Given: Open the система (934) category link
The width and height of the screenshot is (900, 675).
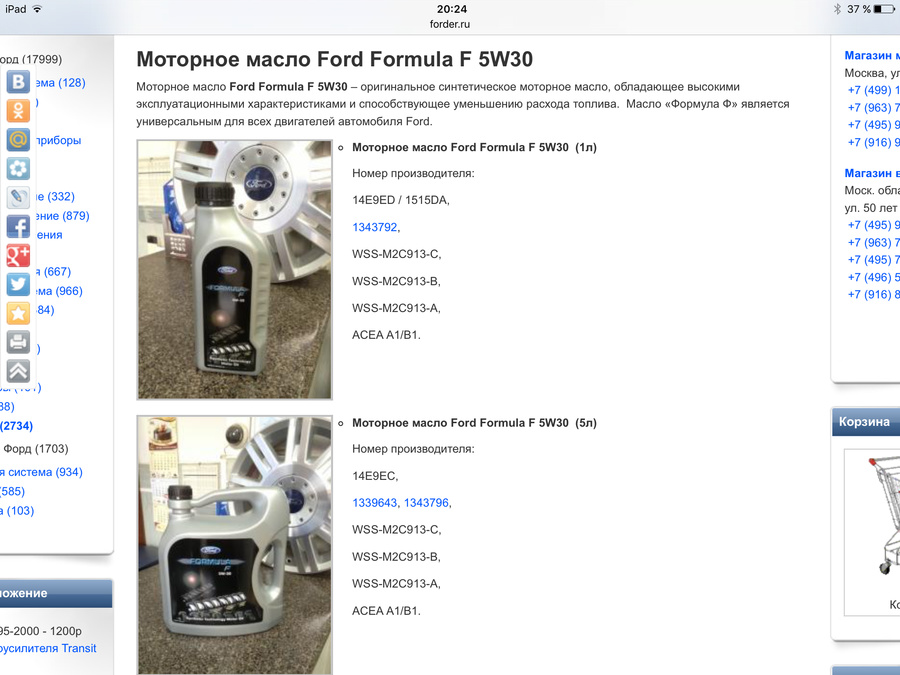Looking at the screenshot, I should click(42, 472).
